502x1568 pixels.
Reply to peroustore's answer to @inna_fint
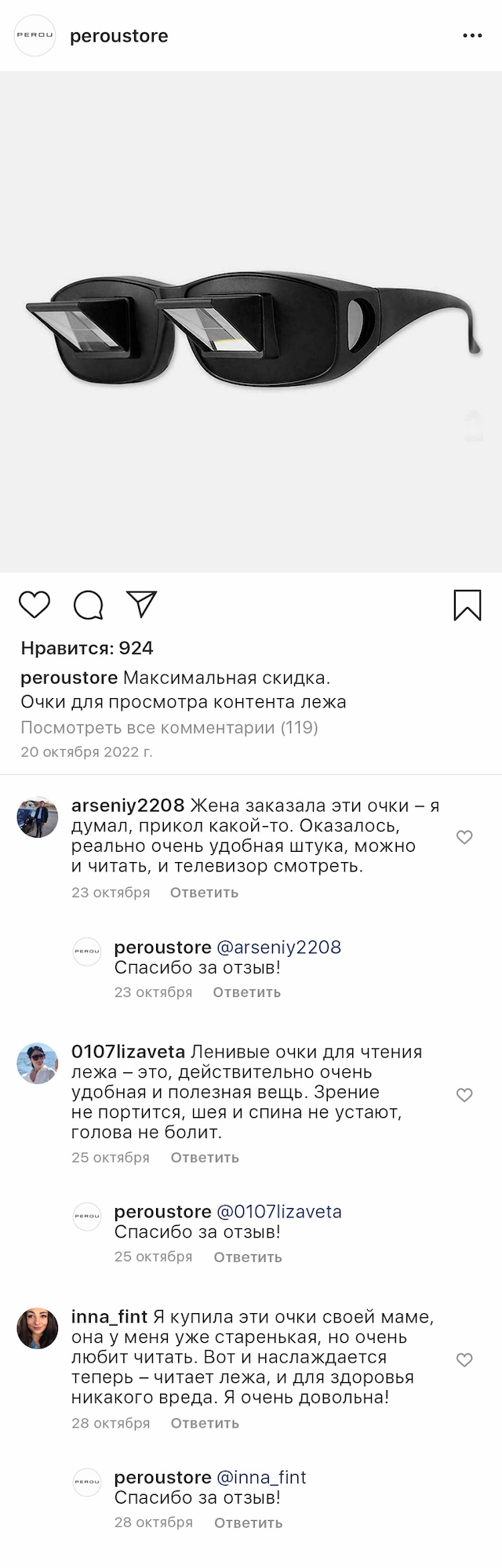point(248,1523)
